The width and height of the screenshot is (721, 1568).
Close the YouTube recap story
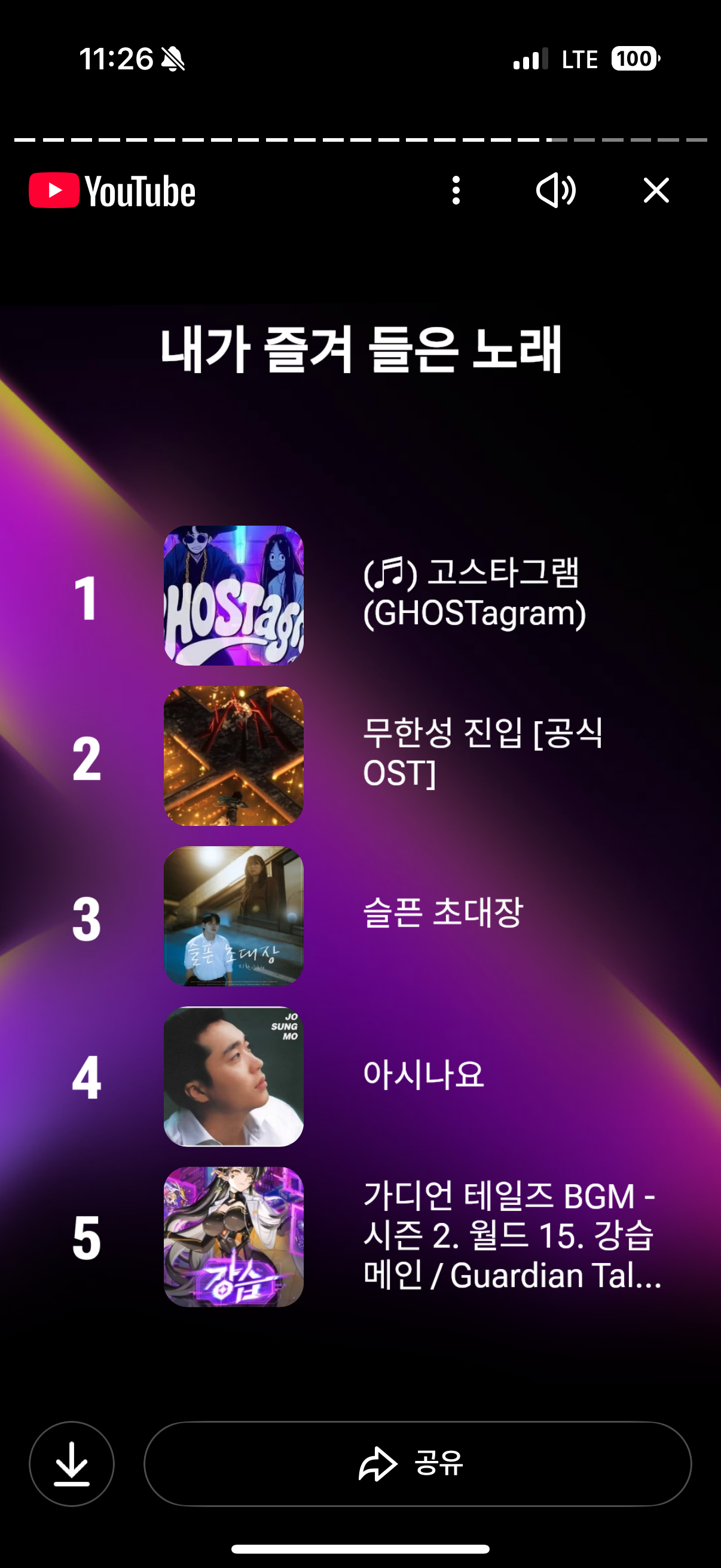pos(656,191)
